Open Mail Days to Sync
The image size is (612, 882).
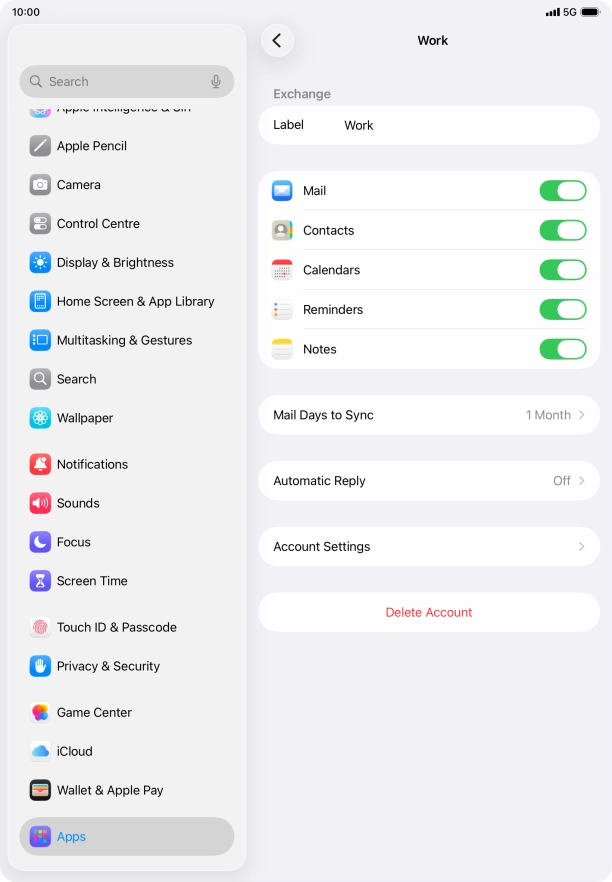(x=429, y=415)
